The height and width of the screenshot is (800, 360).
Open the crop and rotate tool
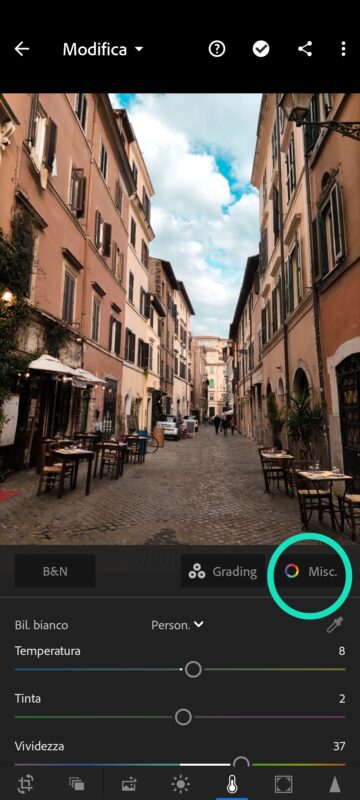(x=26, y=784)
